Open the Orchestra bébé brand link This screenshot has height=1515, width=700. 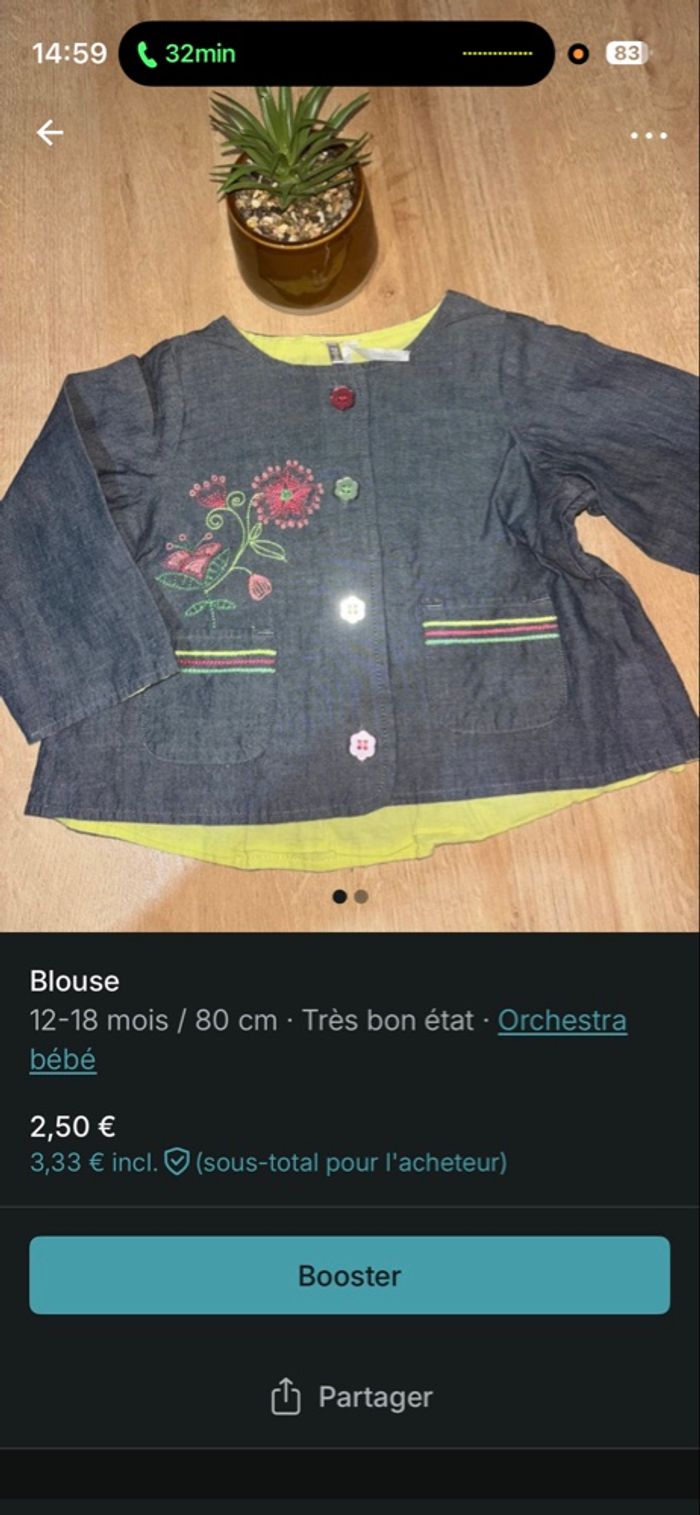click(x=562, y=1021)
